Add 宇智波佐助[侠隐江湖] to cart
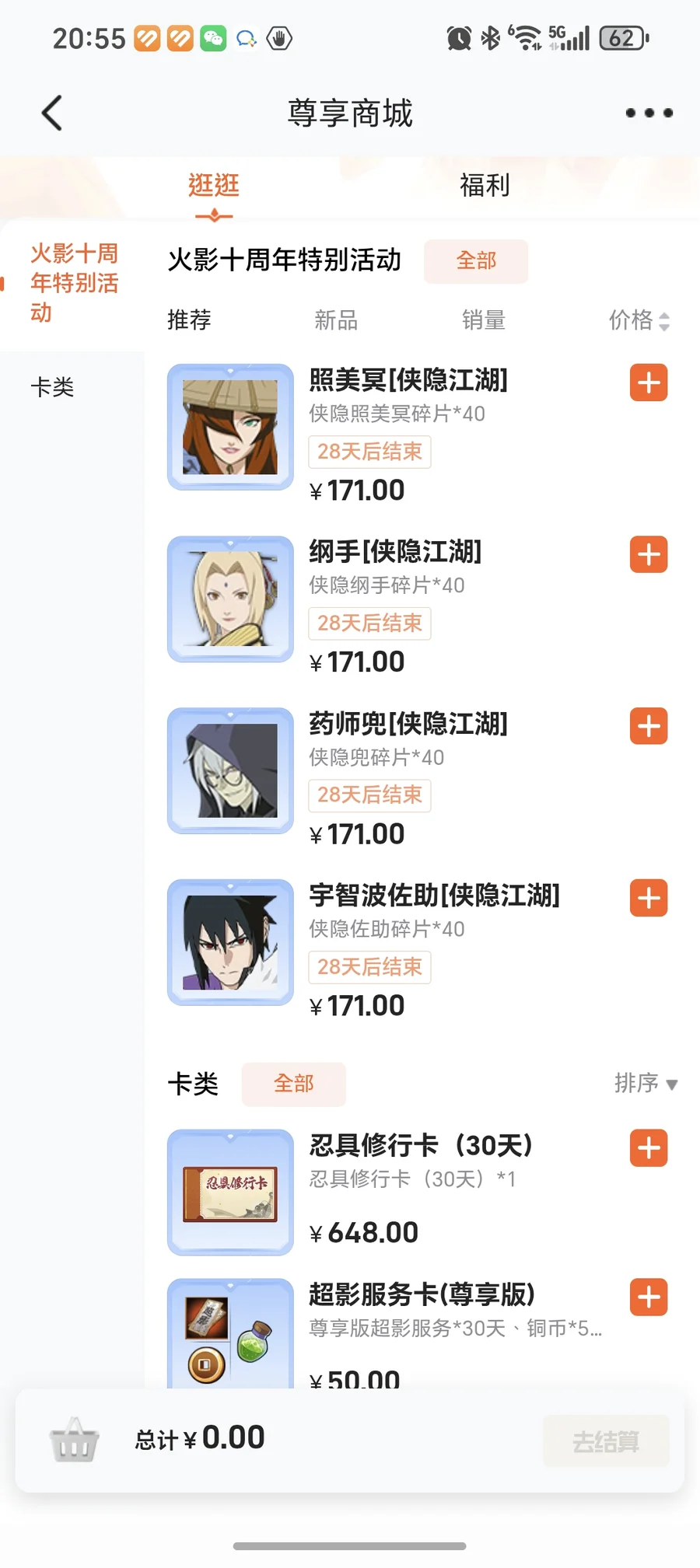700x1568 pixels. pos(648,899)
